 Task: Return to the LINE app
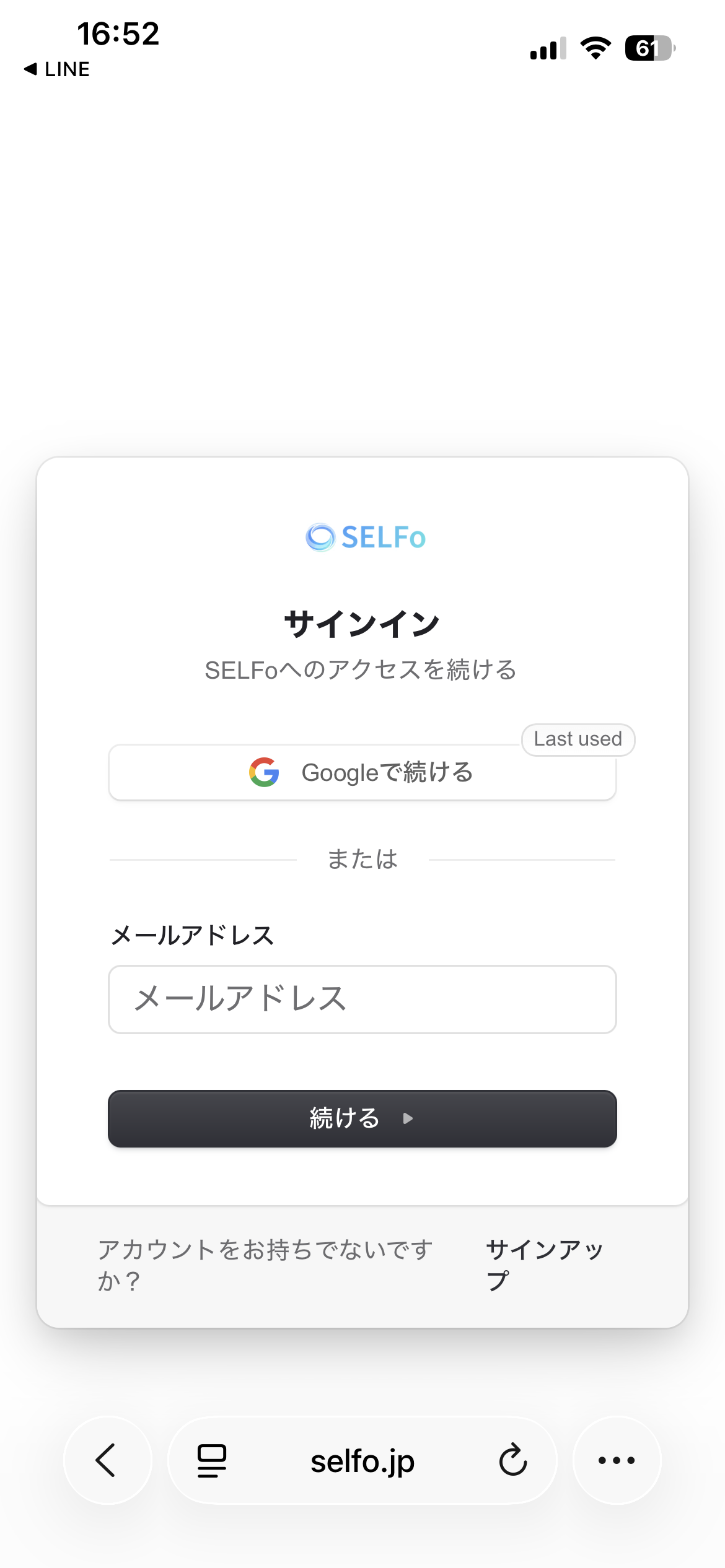tap(57, 69)
